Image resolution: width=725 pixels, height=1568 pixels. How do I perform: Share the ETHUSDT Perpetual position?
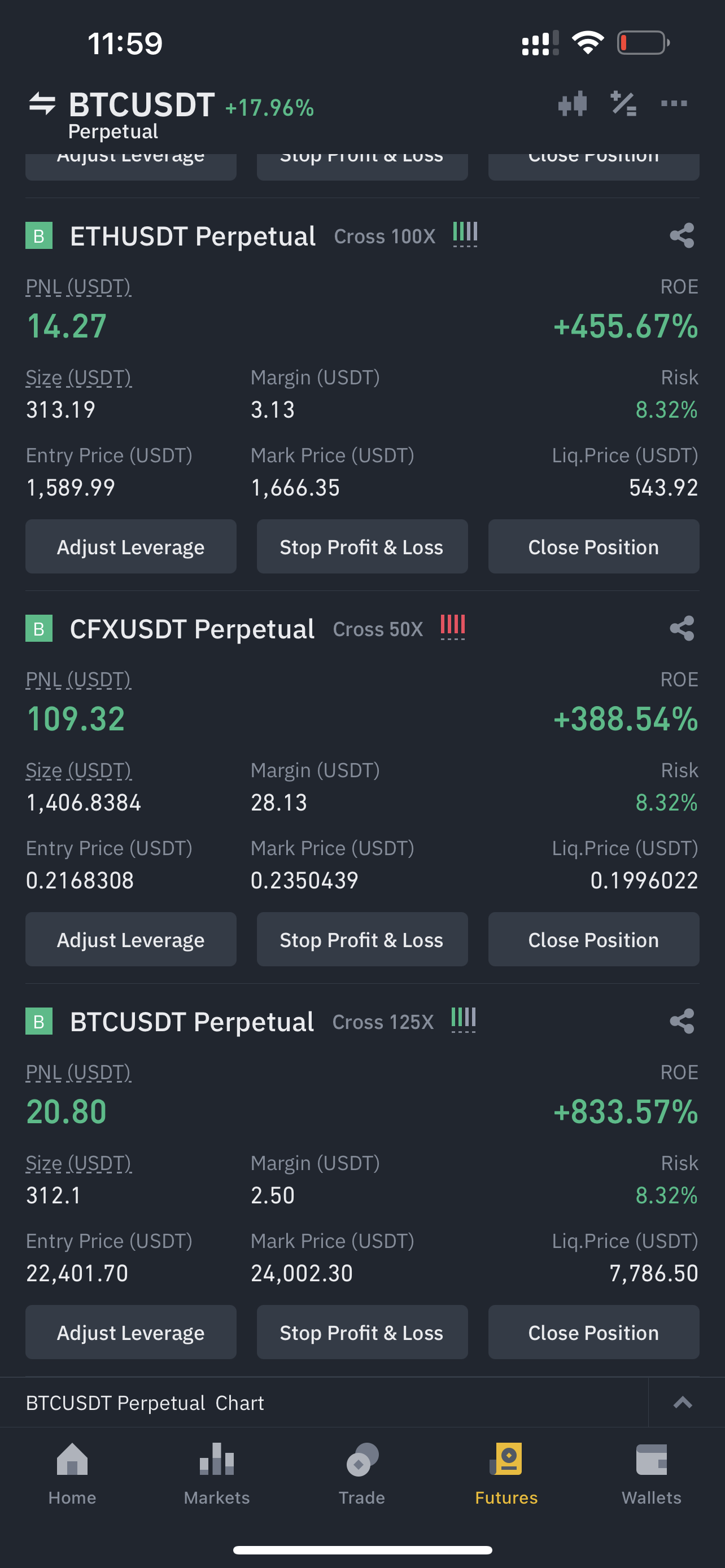point(682,235)
